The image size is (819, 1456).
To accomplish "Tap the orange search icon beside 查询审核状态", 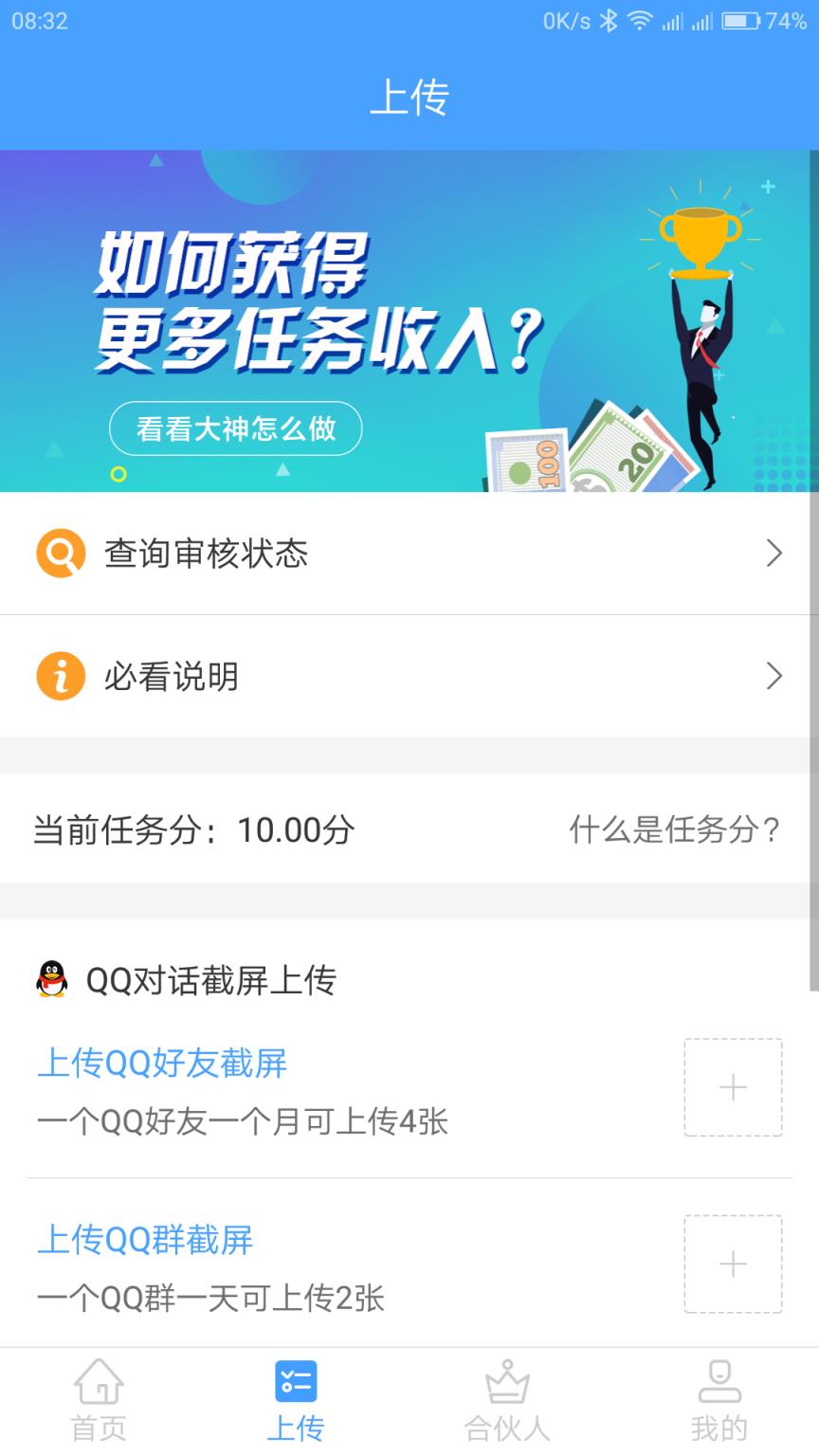I will [60, 553].
